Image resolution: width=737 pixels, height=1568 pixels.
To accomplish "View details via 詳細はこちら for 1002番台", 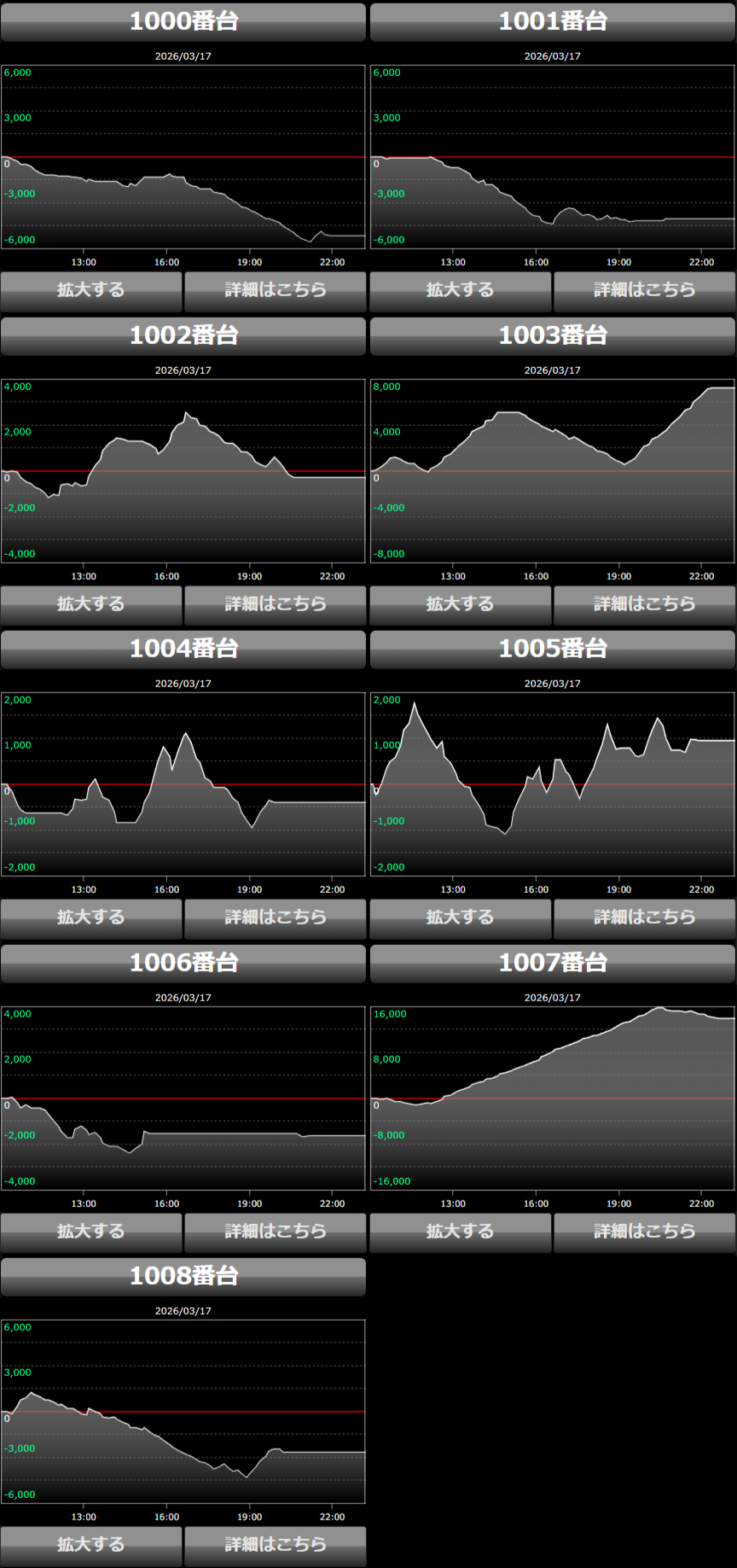I will click(275, 604).
